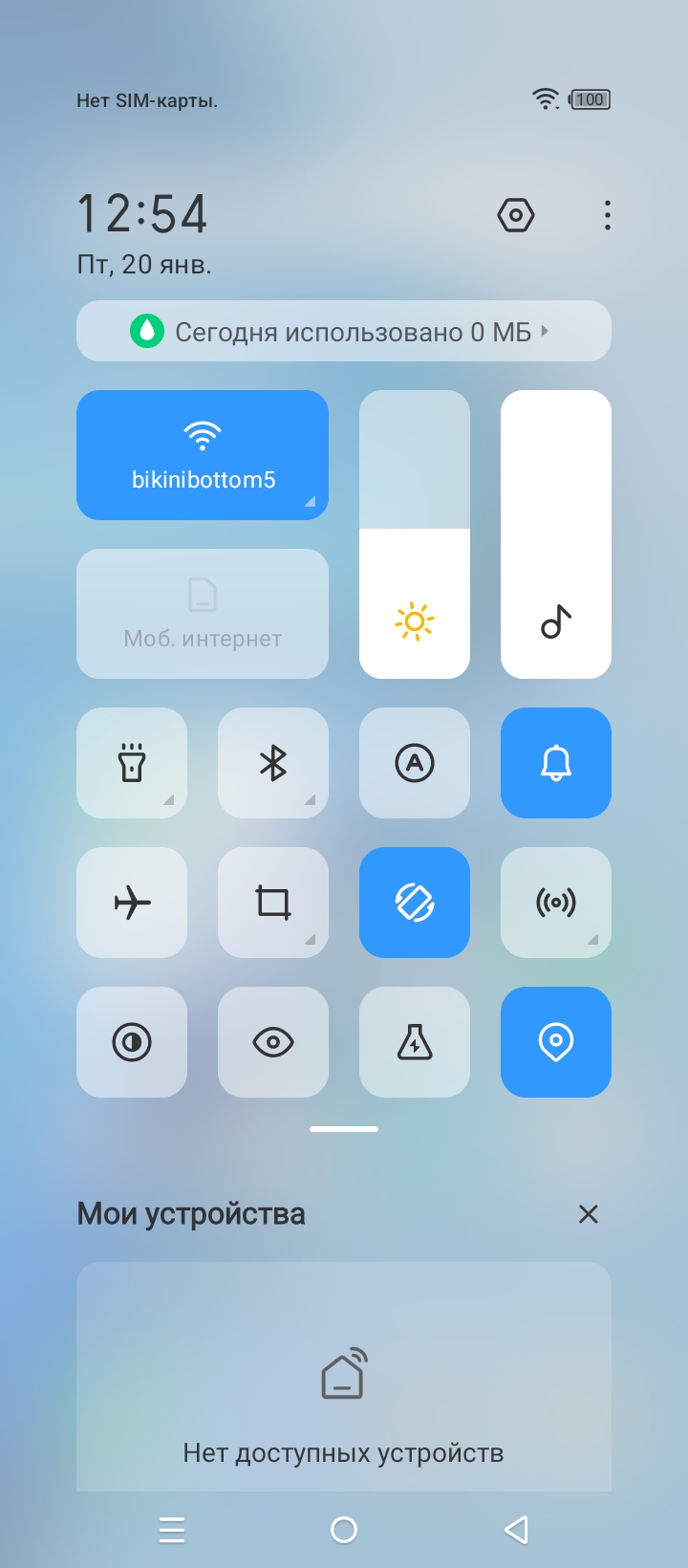Turn on eye comfort mode
The height and width of the screenshot is (1568, 688).
pos(273,1042)
